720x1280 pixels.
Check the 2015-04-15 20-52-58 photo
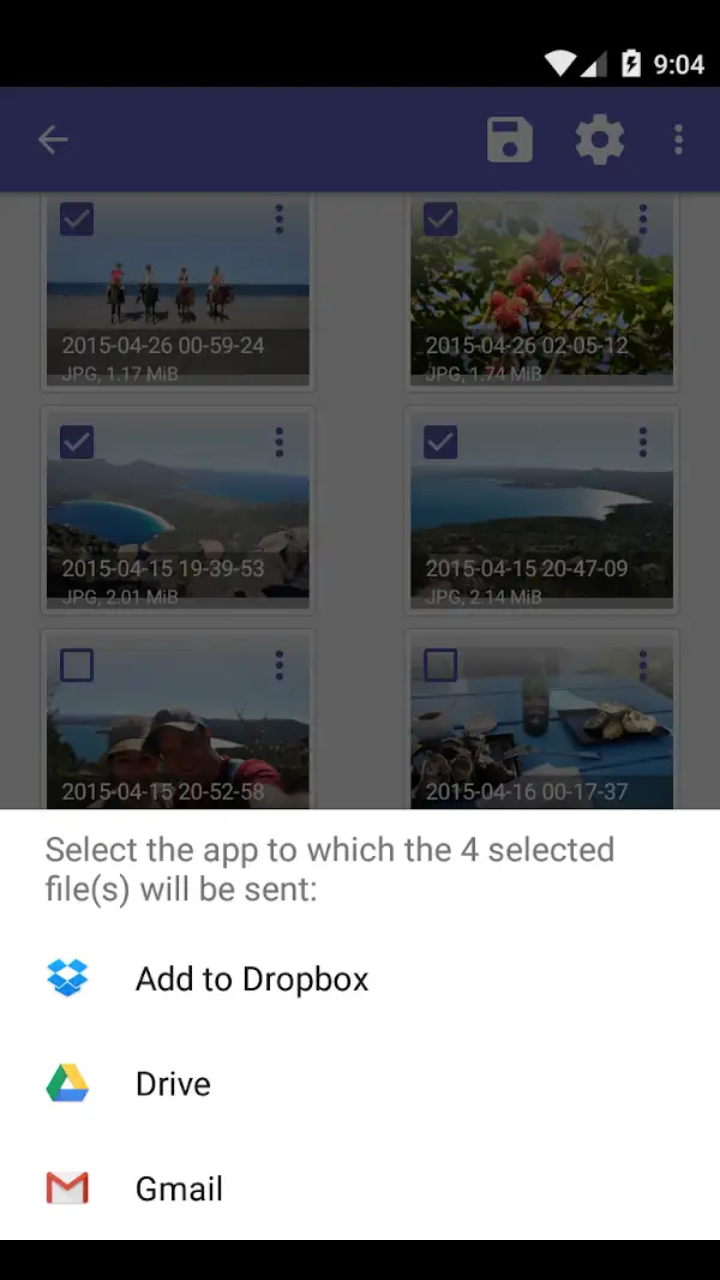point(77,665)
